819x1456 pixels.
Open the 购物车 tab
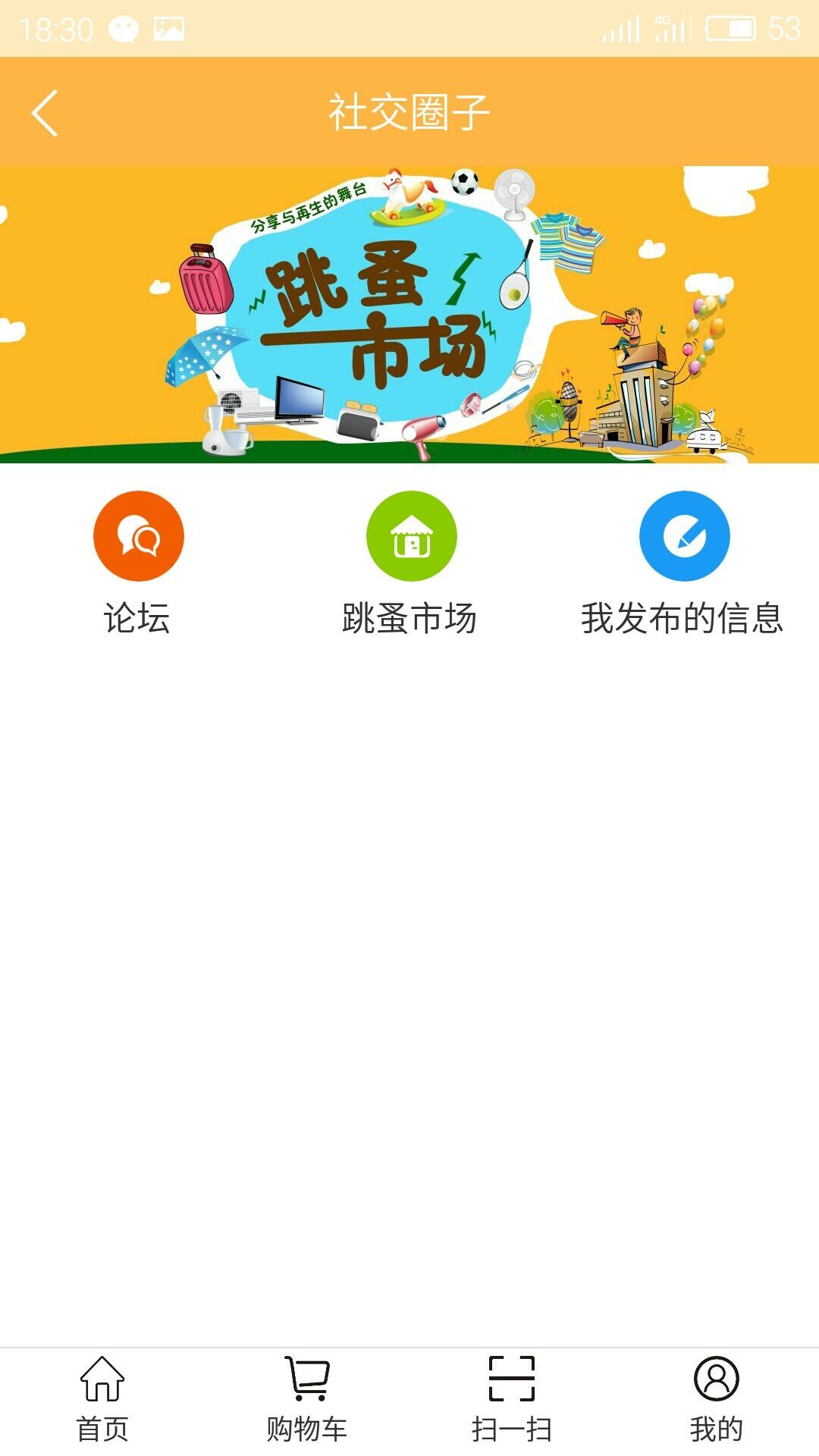click(x=307, y=1400)
